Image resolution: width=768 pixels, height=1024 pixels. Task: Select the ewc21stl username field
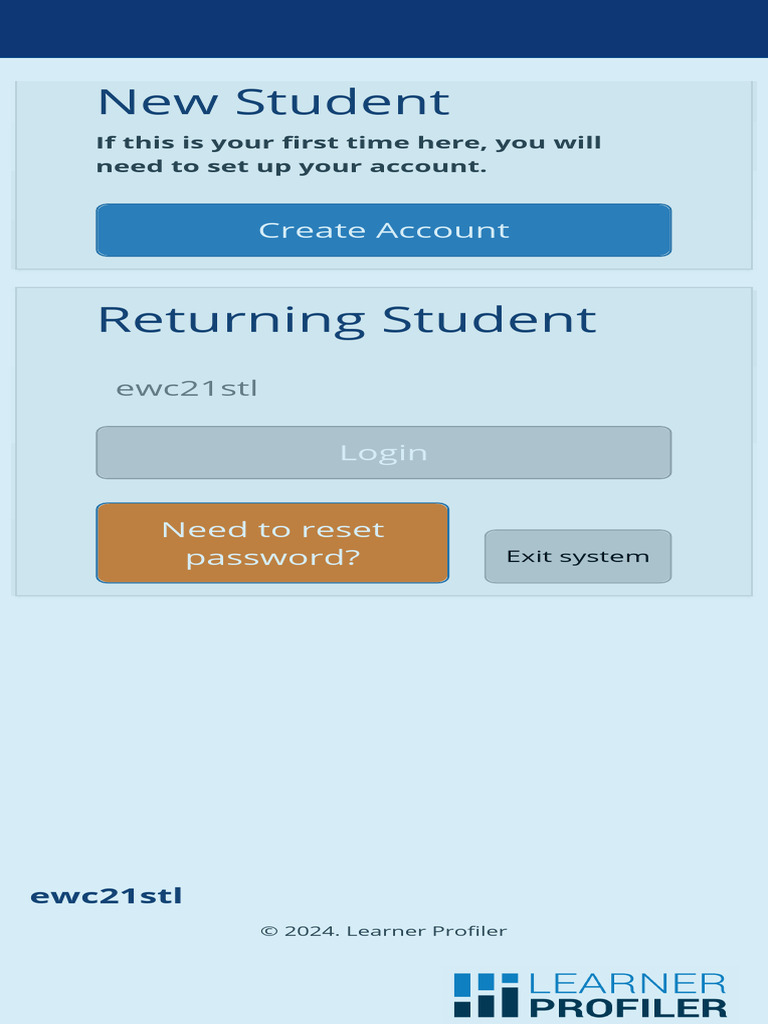click(x=383, y=388)
